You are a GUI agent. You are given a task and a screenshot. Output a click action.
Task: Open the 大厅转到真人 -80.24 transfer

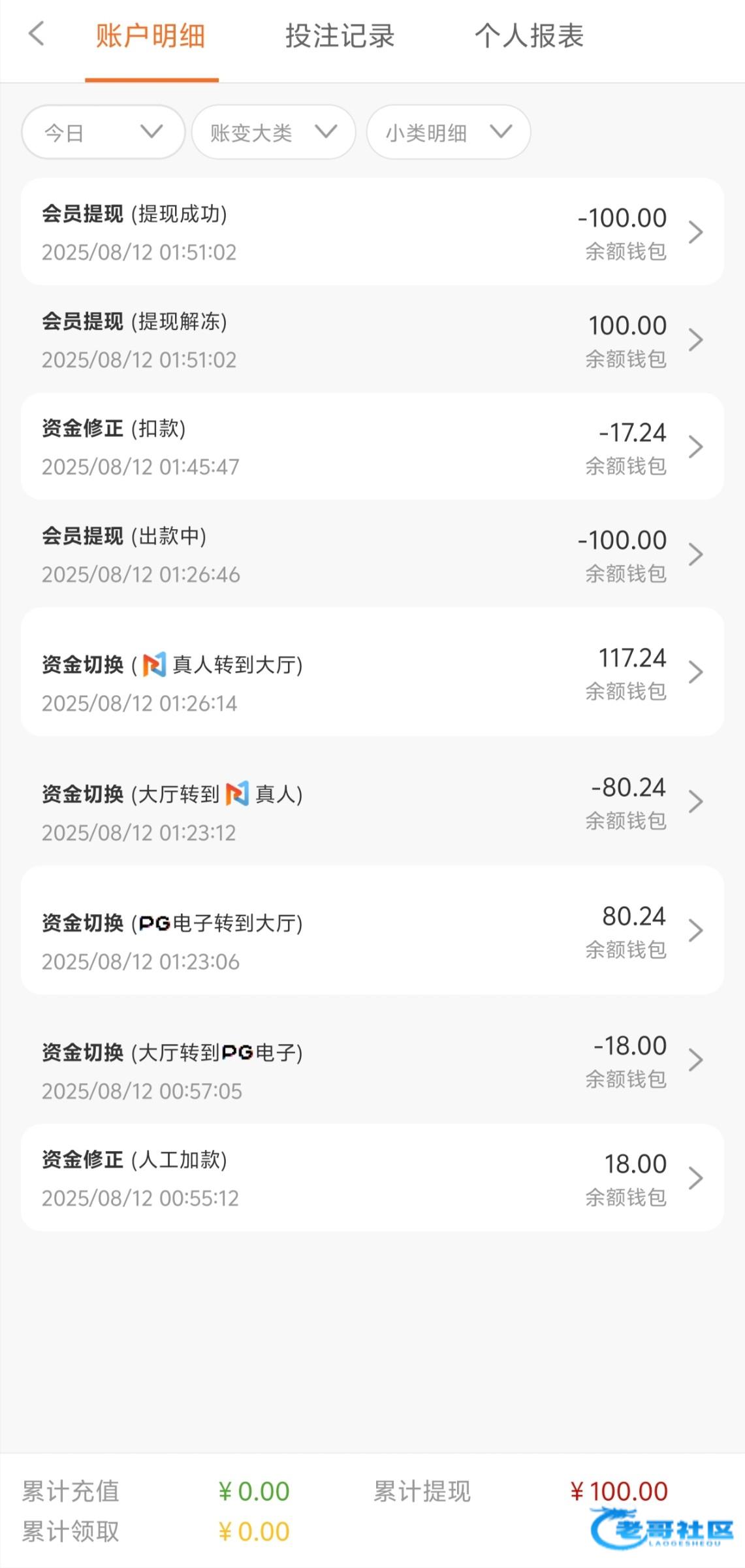[372, 801]
